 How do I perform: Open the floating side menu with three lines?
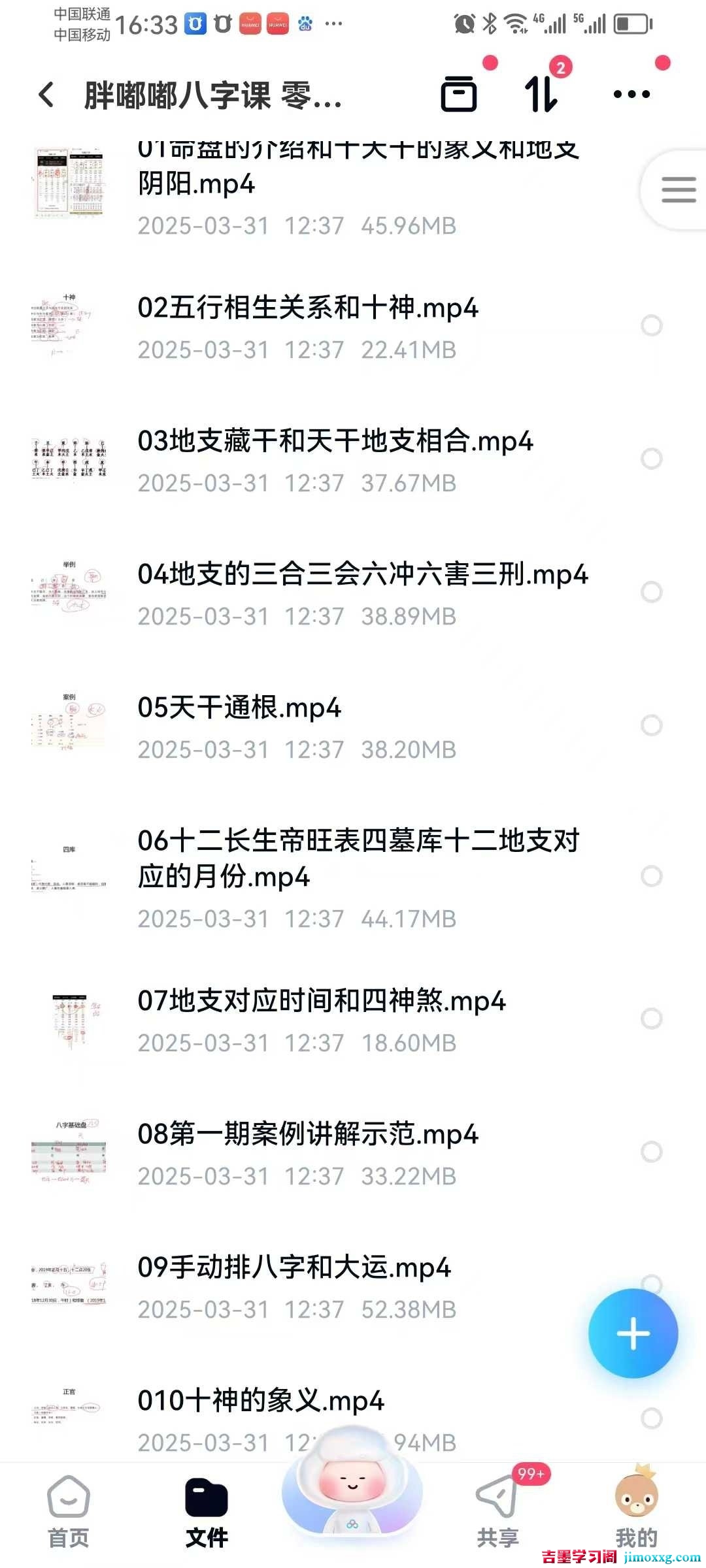point(679,189)
